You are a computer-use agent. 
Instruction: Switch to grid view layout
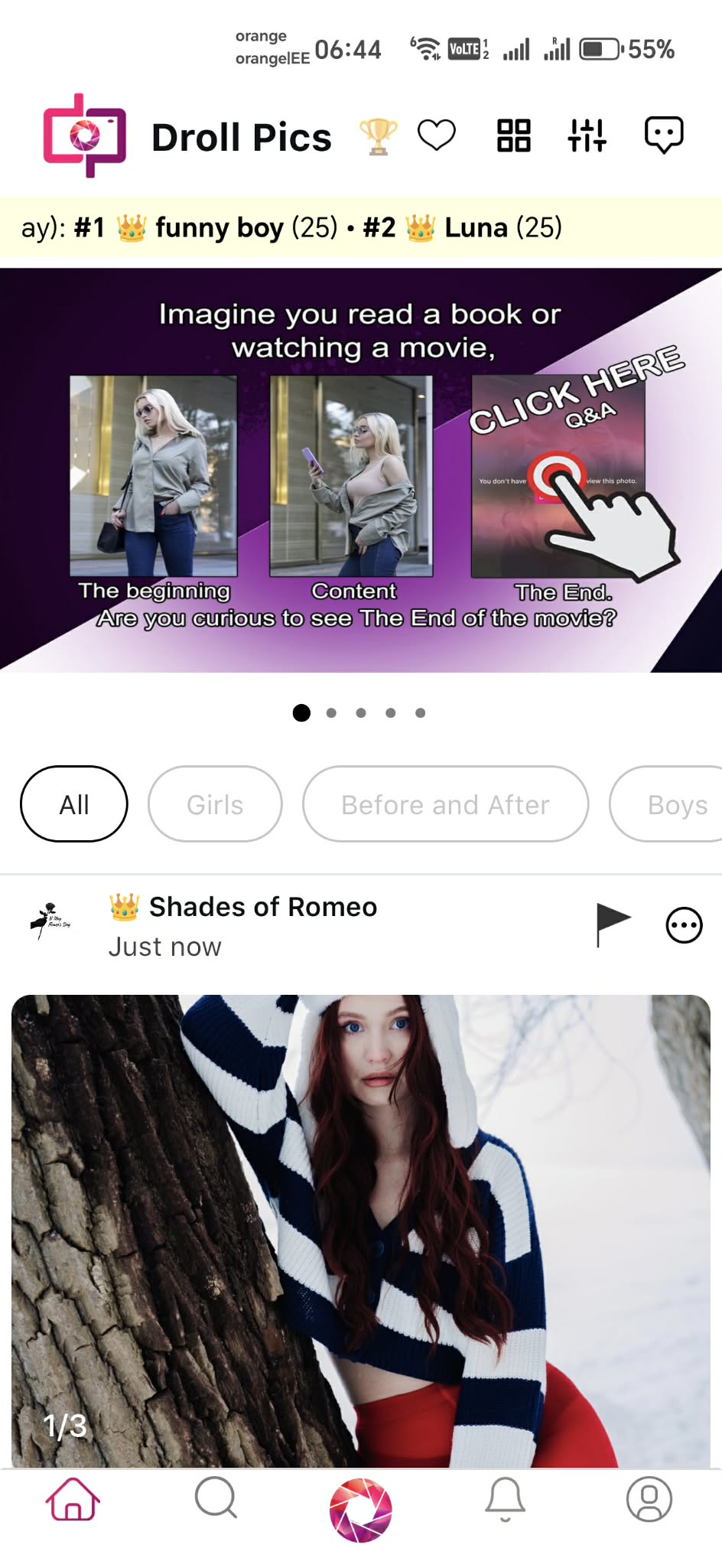(514, 136)
